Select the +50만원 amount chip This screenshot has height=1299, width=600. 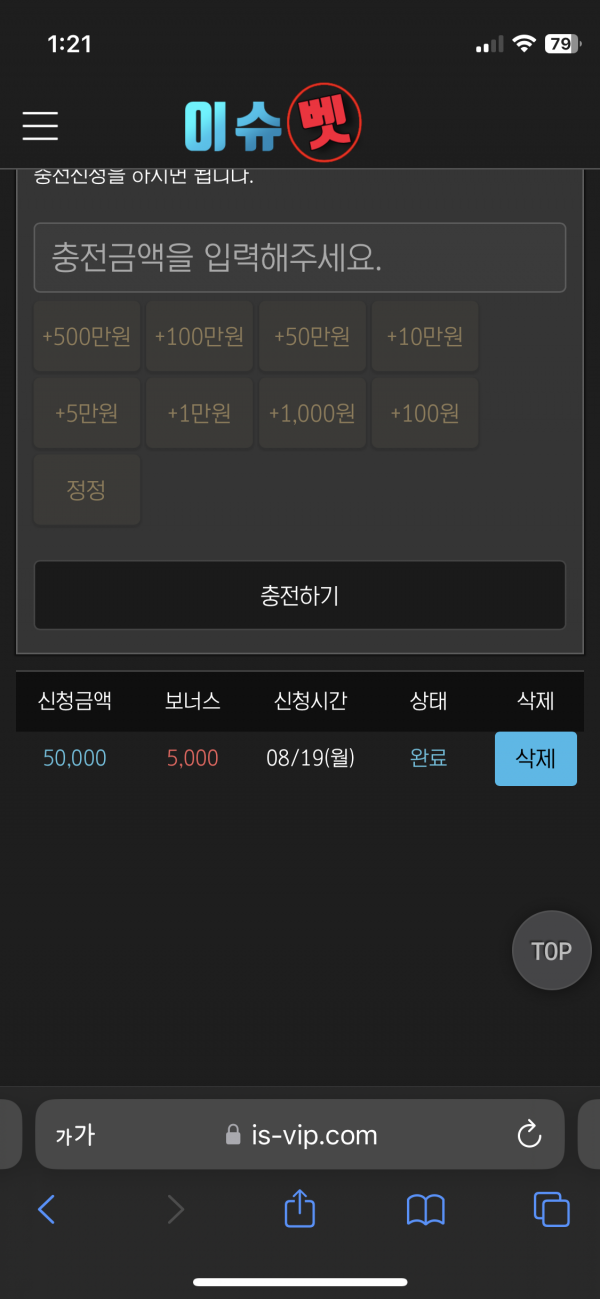[312, 337]
